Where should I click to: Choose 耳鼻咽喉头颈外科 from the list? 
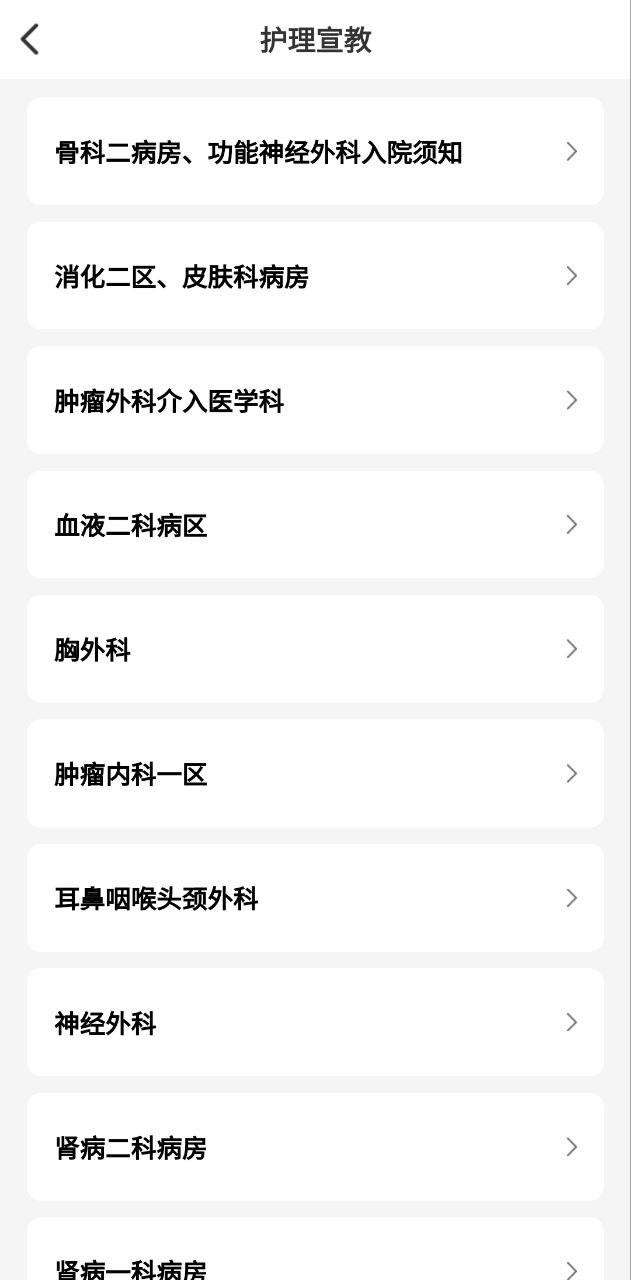click(x=315, y=898)
